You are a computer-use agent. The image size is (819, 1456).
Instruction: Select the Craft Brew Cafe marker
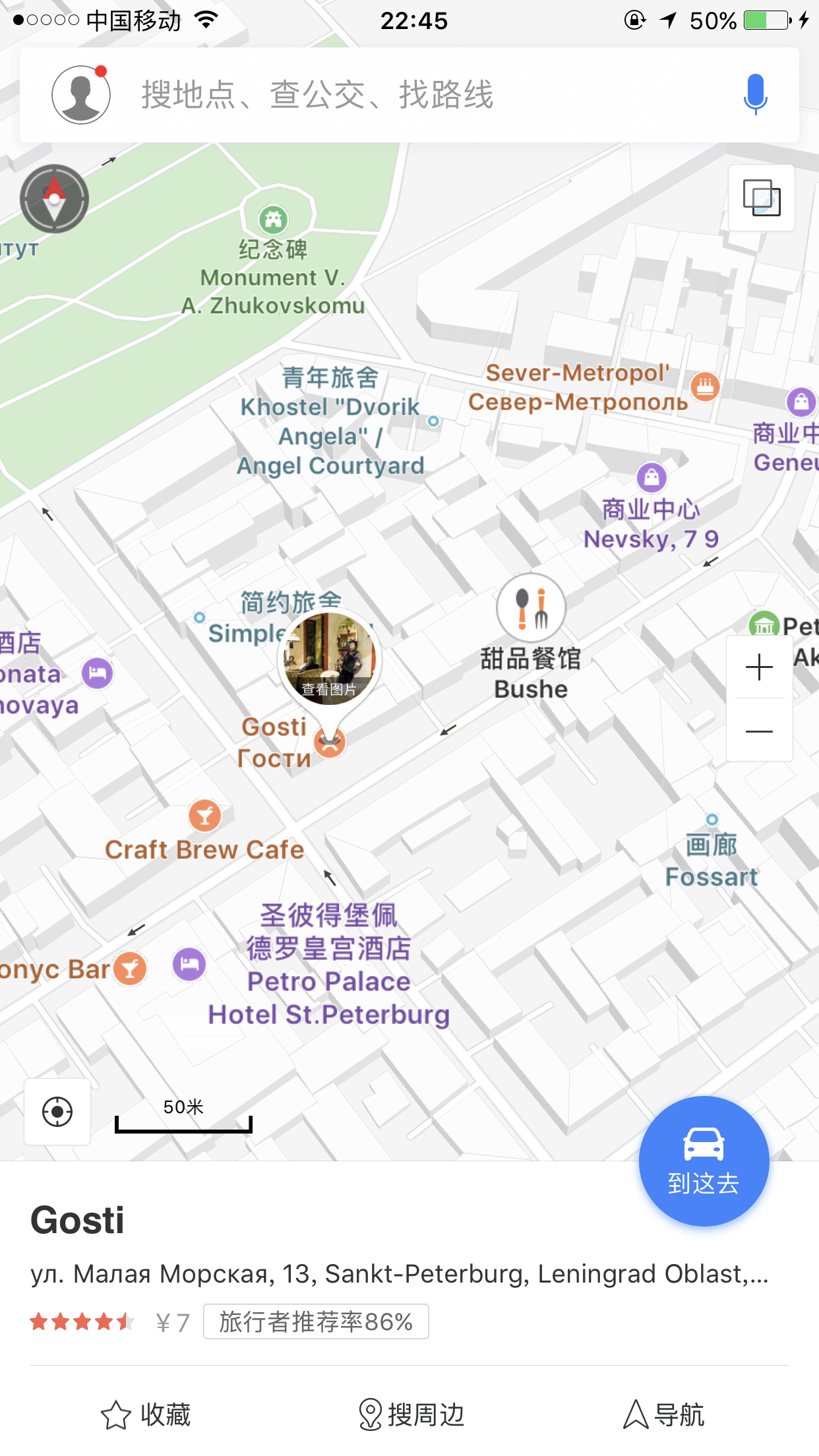[x=205, y=816]
